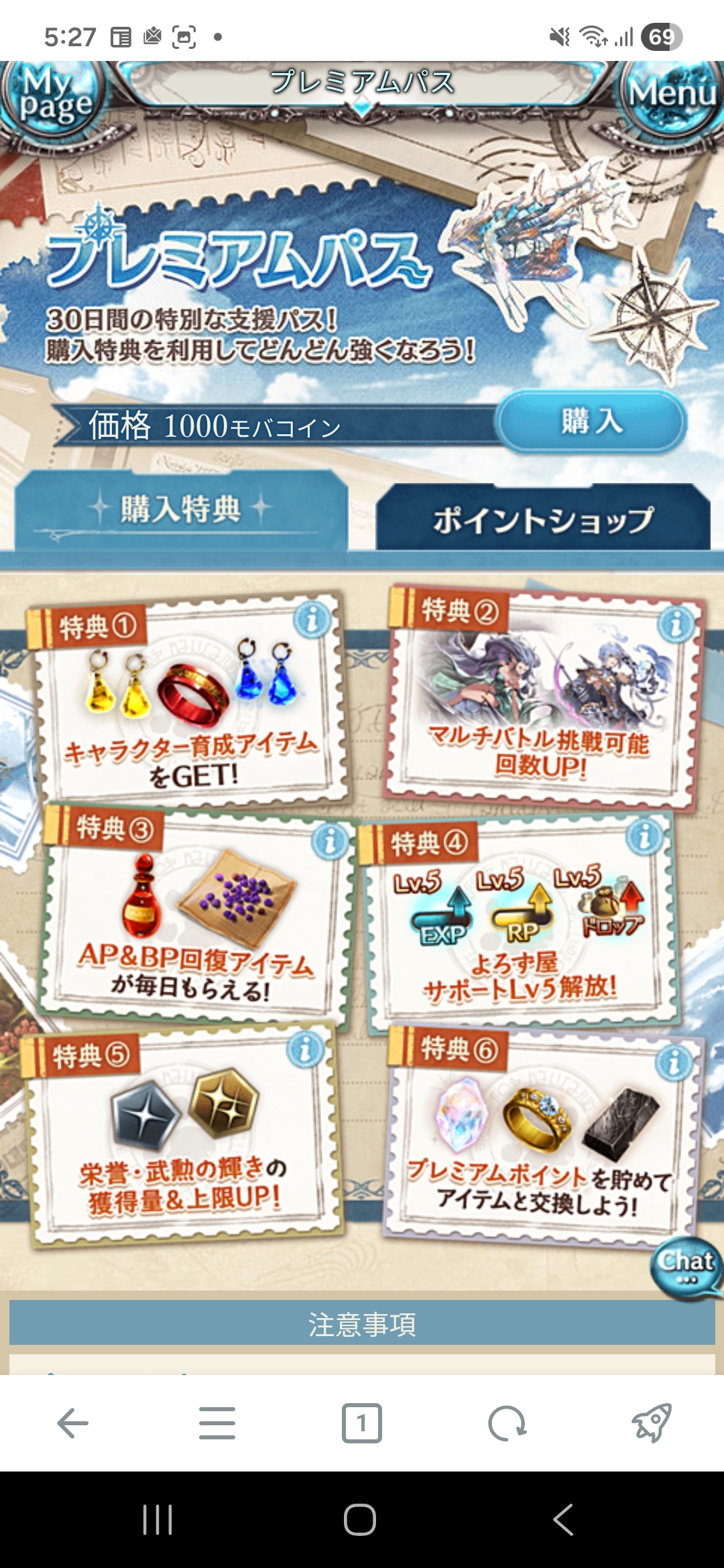
Task: Open the browser tab switcher
Action: coord(362,1423)
